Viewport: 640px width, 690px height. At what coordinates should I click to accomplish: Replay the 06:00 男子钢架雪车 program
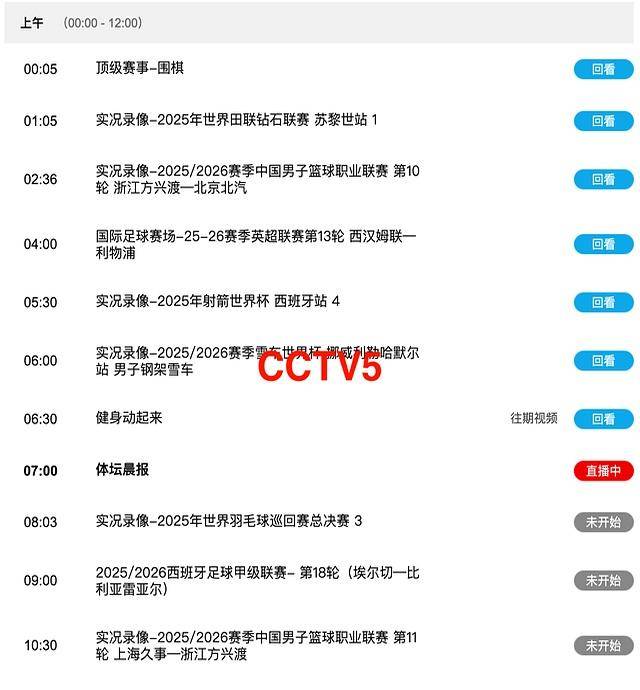603,360
